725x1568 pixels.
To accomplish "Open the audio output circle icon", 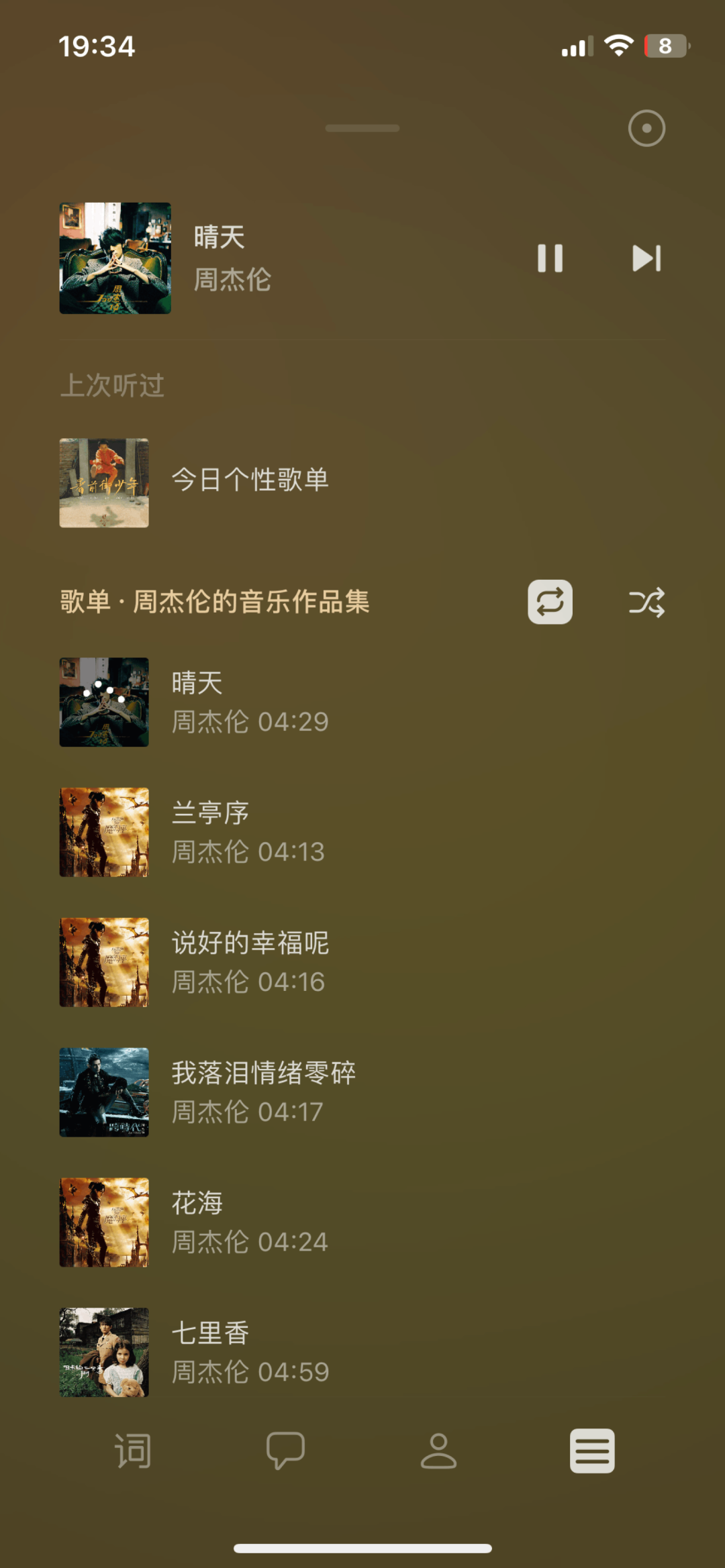I will pyautogui.click(x=646, y=128).
